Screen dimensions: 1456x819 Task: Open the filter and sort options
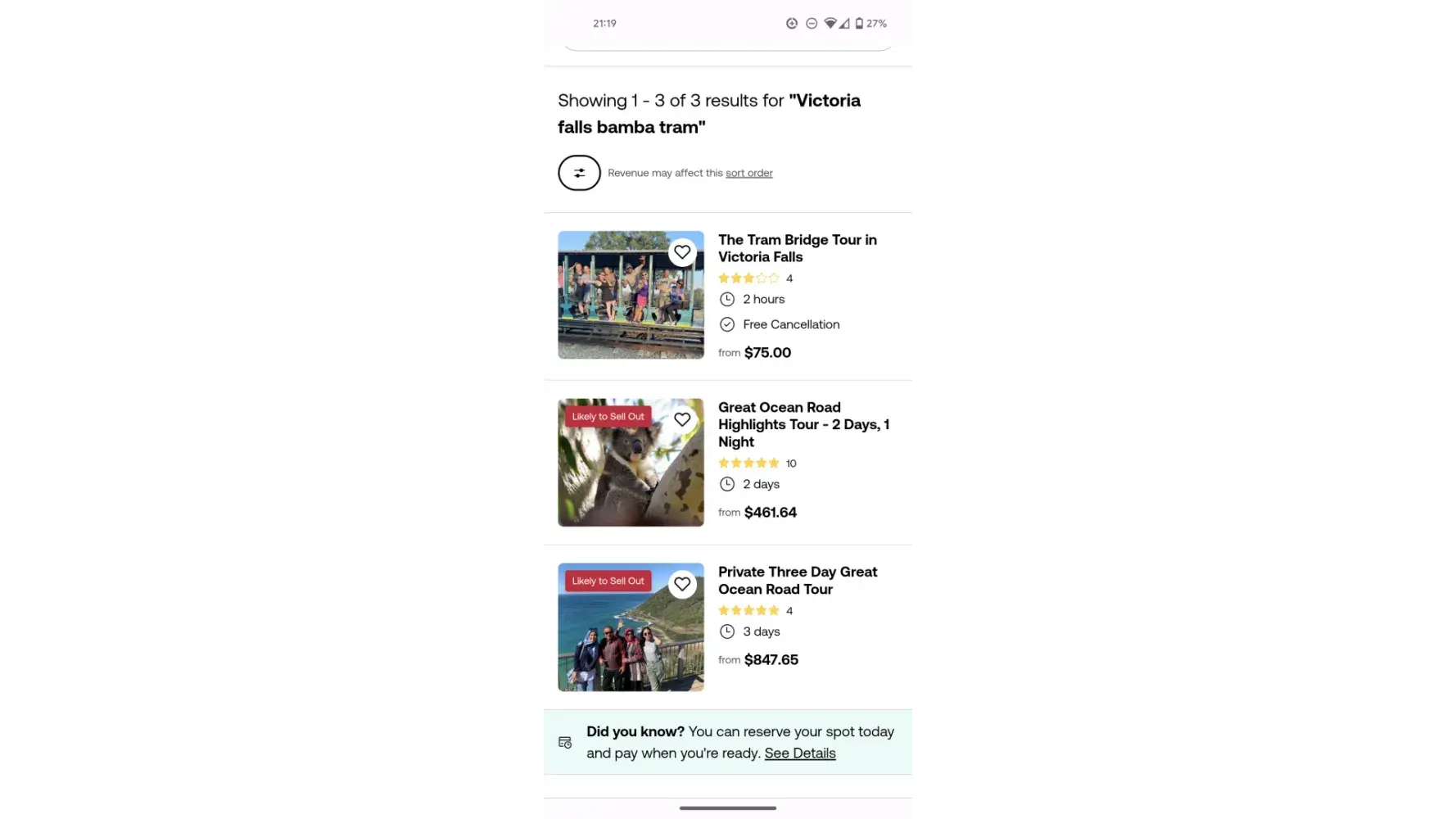coord(579,173)
